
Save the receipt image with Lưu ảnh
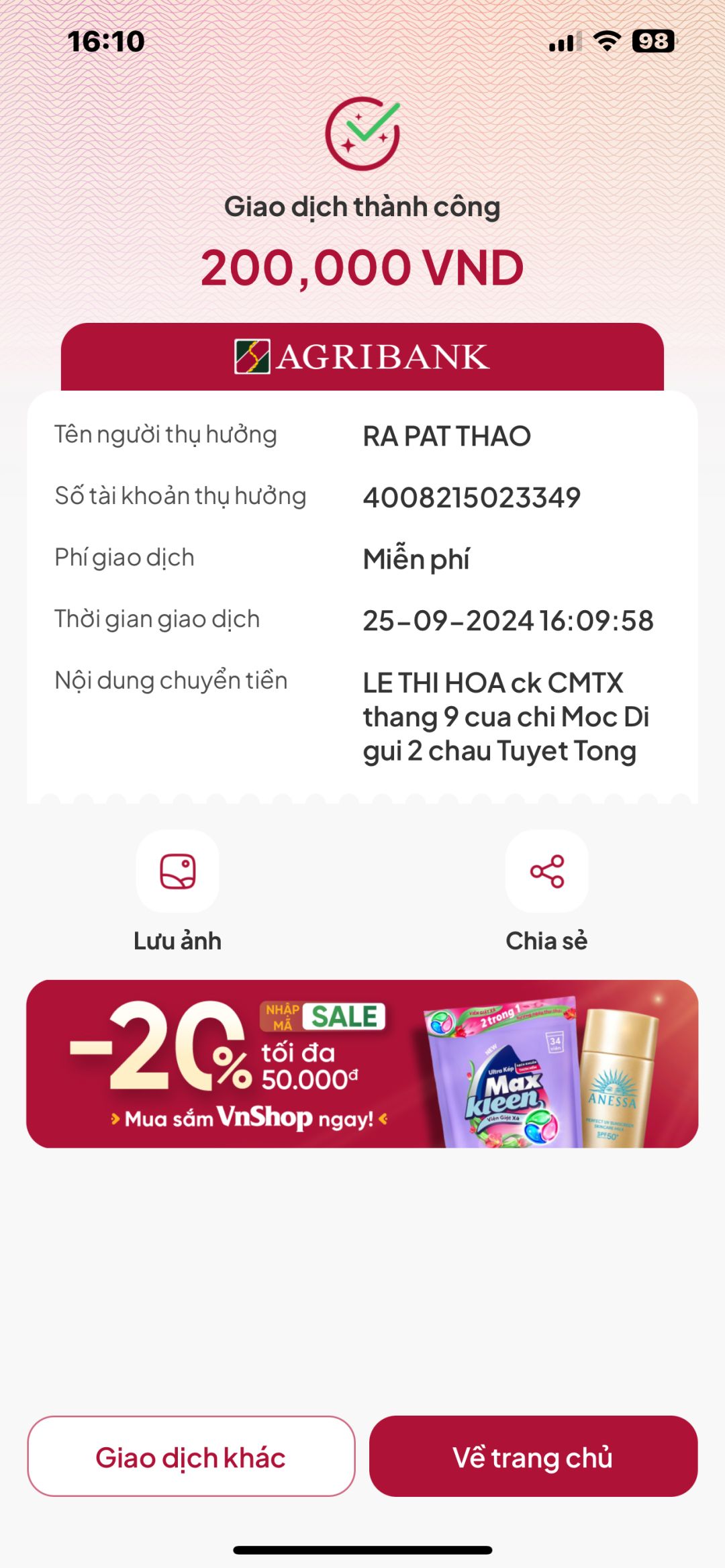point(177,872)
